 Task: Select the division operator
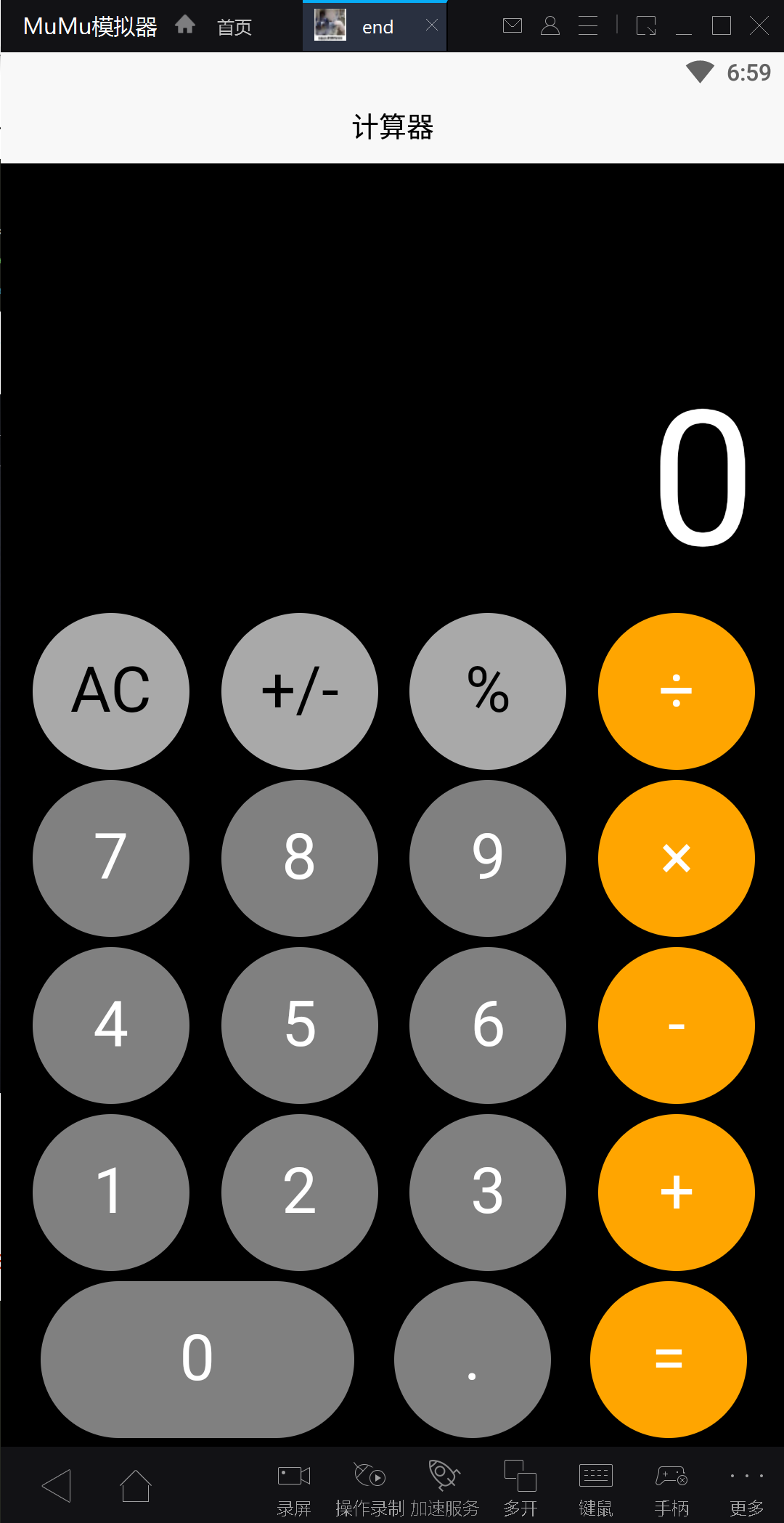point(677,691)
